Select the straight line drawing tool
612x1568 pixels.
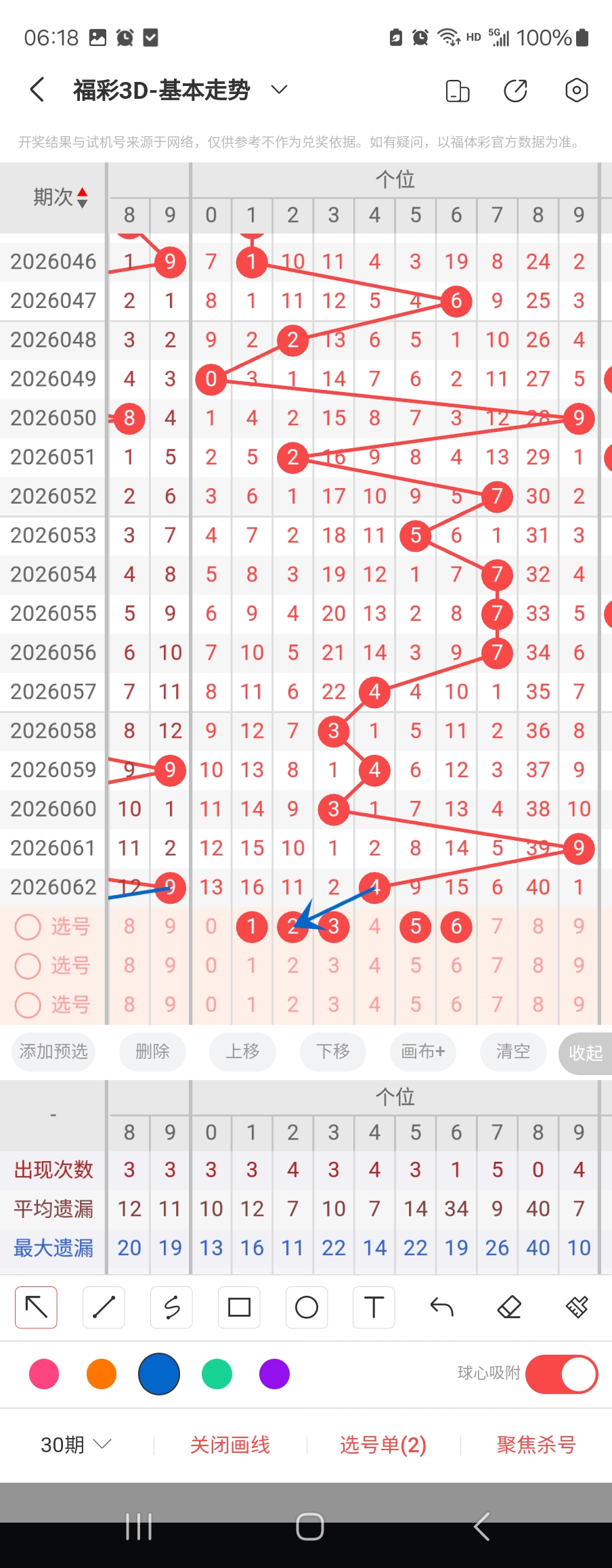click(104, 1307)
